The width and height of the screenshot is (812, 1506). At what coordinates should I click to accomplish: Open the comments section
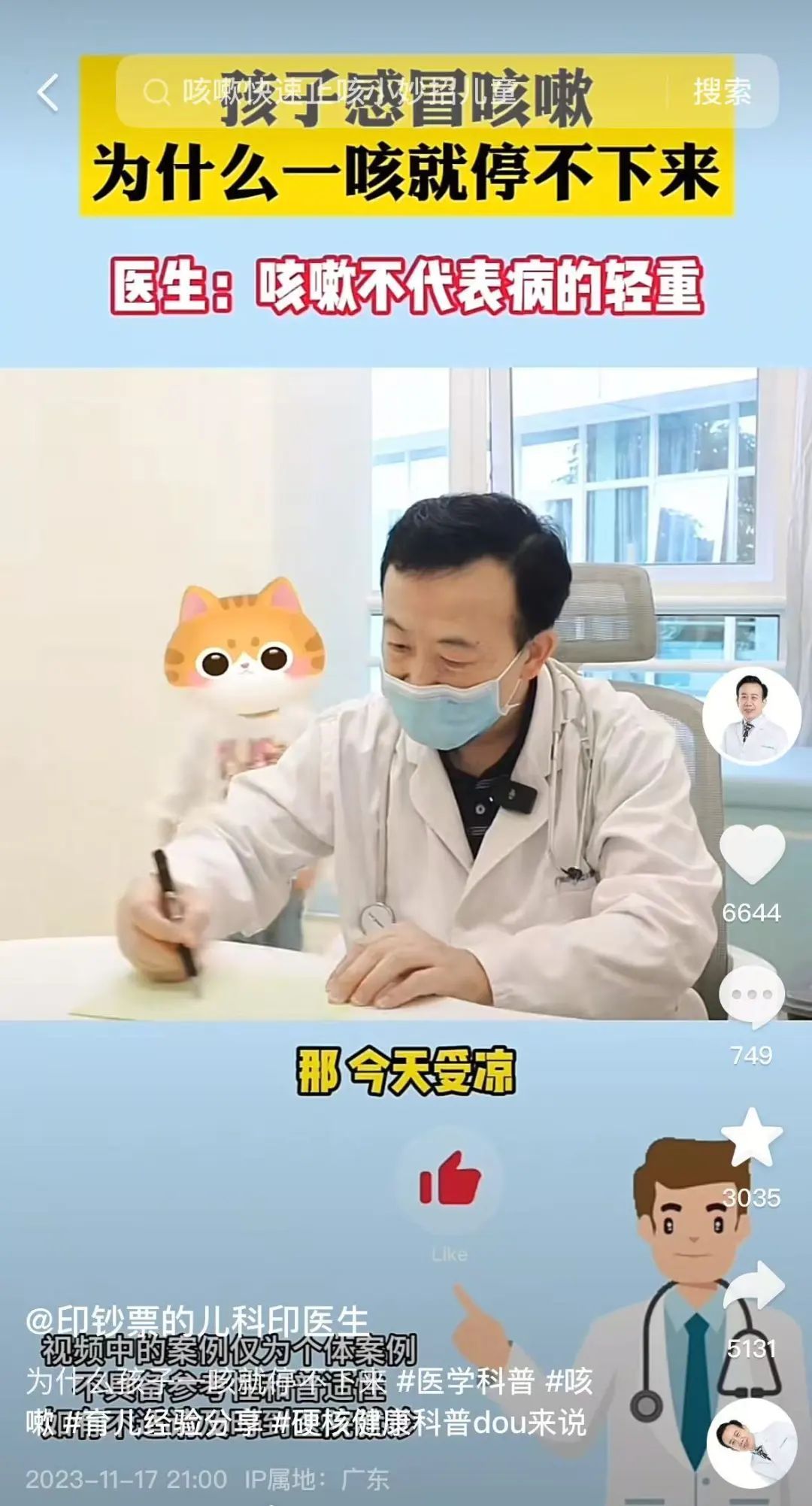point(751,997)
